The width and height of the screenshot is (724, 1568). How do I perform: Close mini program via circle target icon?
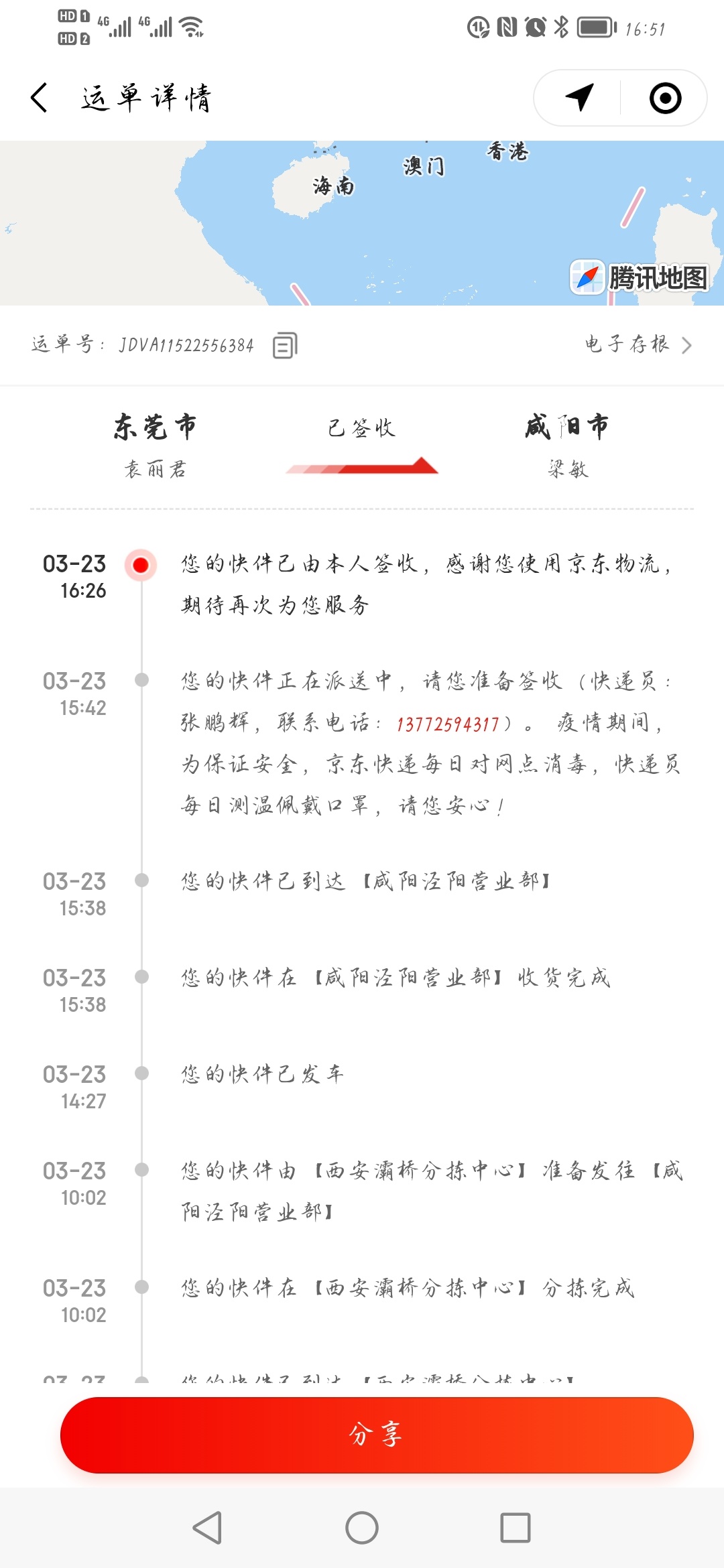(x=665, y=98)
